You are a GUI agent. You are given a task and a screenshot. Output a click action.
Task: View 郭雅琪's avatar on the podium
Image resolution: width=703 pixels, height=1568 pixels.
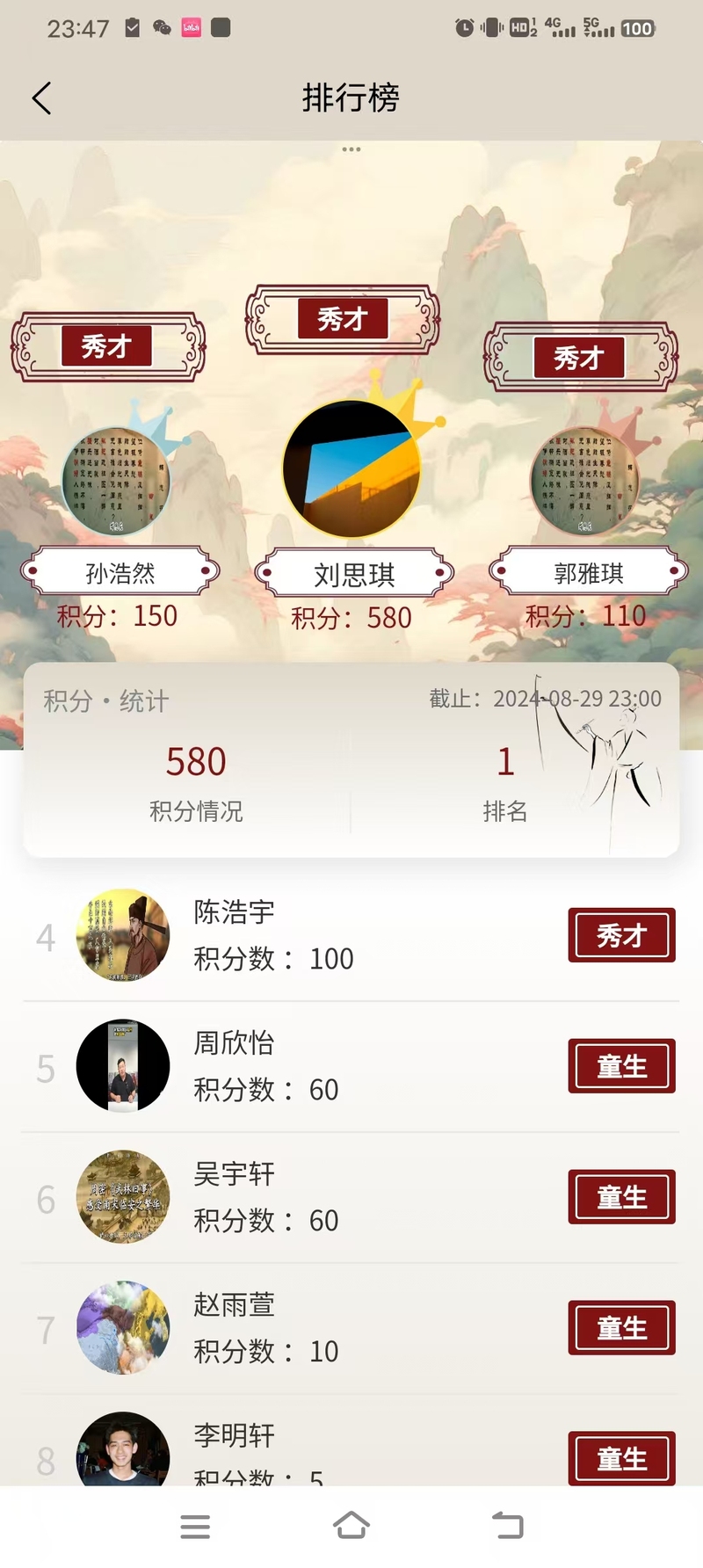[x=584, y=481]
